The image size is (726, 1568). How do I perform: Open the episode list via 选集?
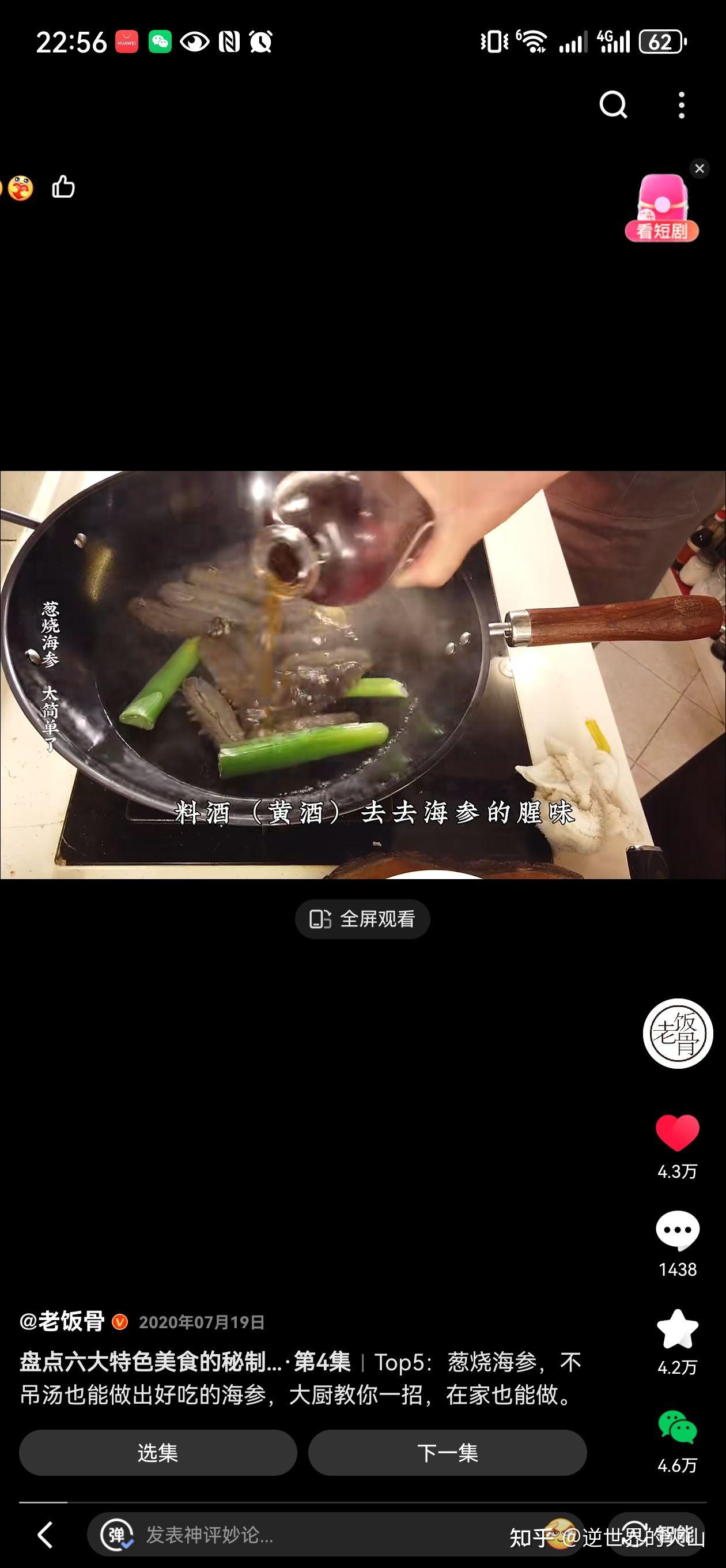tap(158, 1453)
